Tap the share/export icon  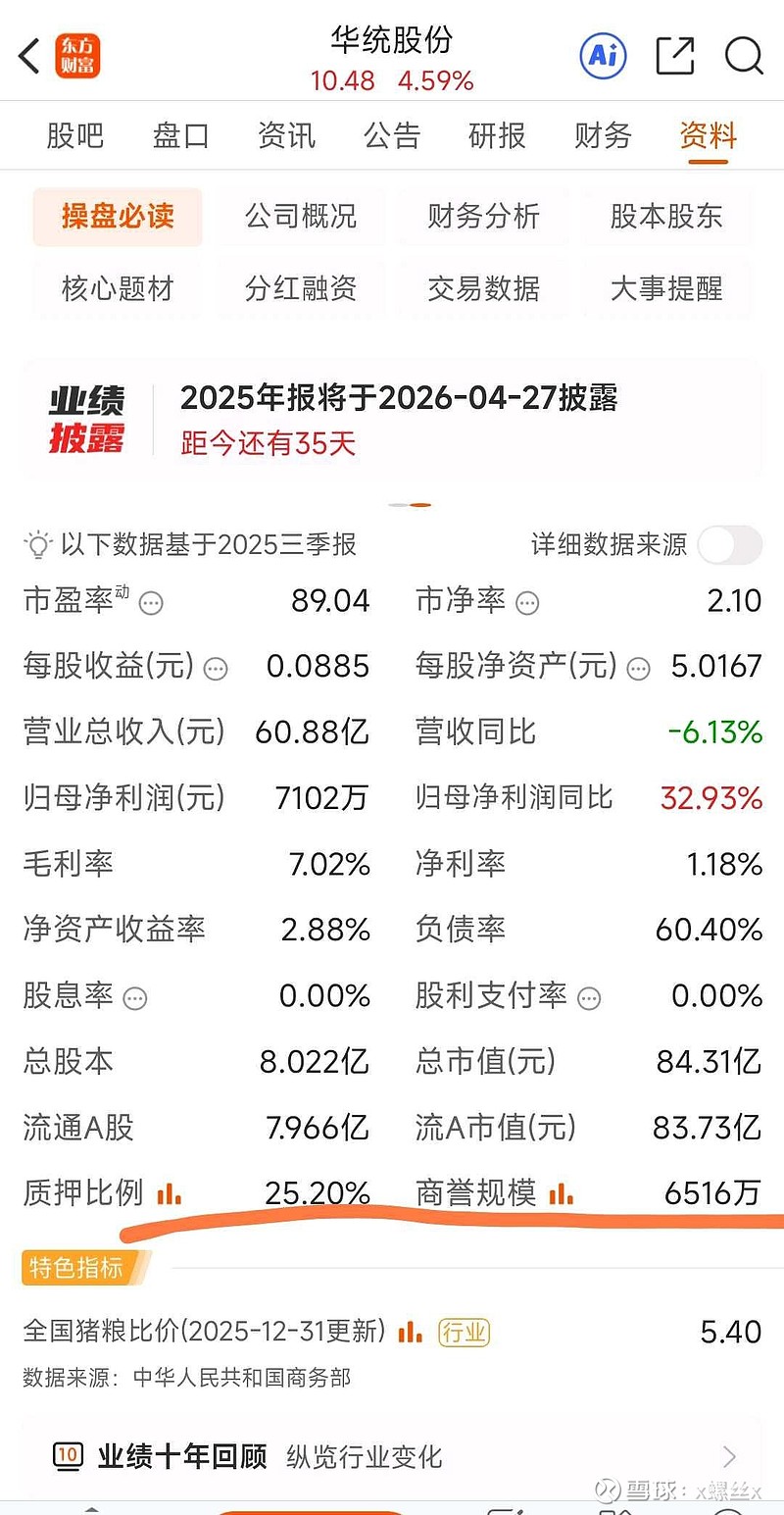pyautogui.click(x=674, y=56)
